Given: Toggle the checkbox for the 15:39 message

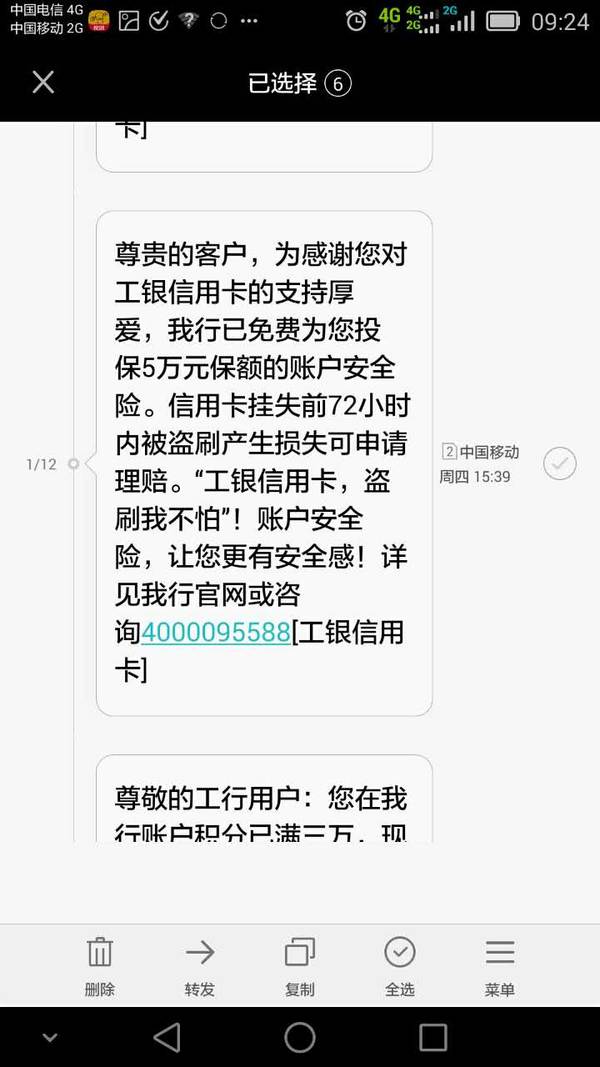Looking at the screenshot, I should point(559,464).
